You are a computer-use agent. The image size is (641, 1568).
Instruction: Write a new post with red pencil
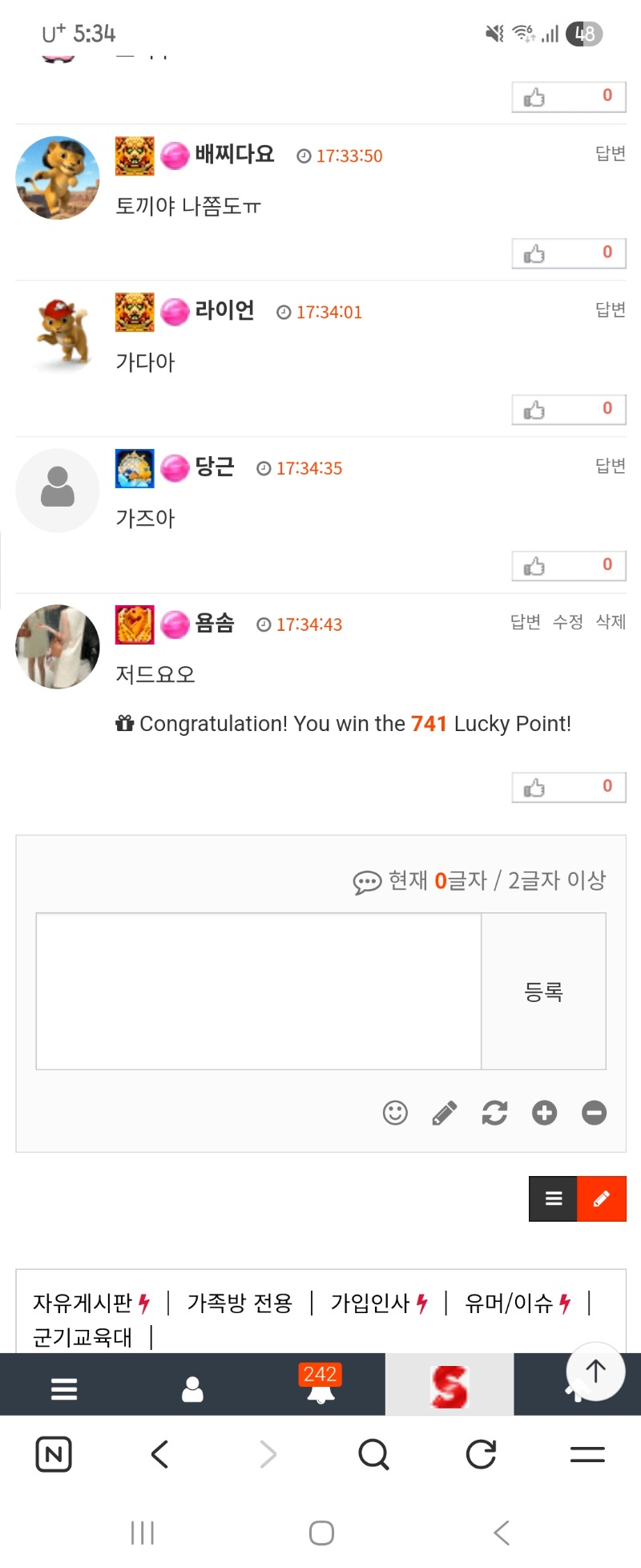tap(601, 1198)
